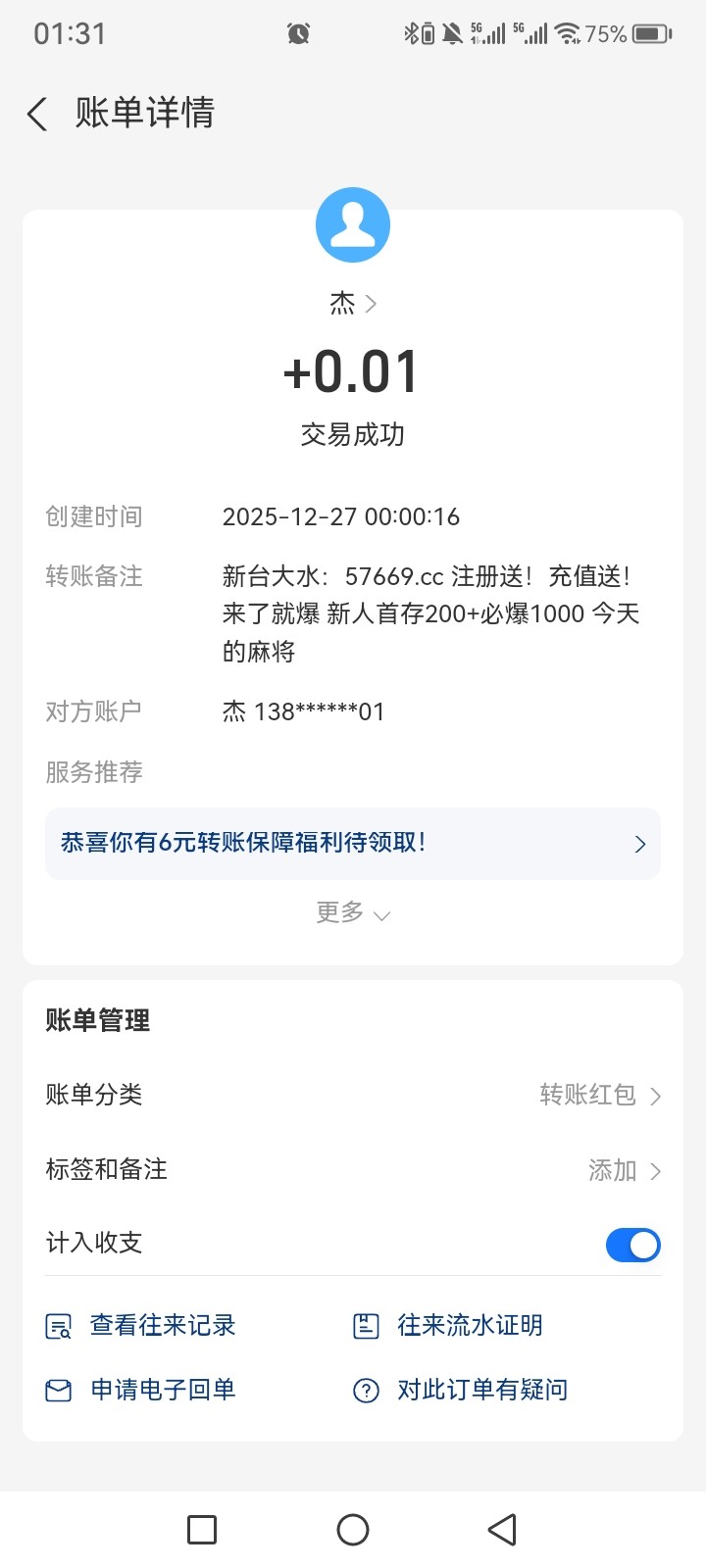The width and height of the screenshot is (706, 1568).
Task: Open 杰's profile via the name chevron
Action: [354, 304]
